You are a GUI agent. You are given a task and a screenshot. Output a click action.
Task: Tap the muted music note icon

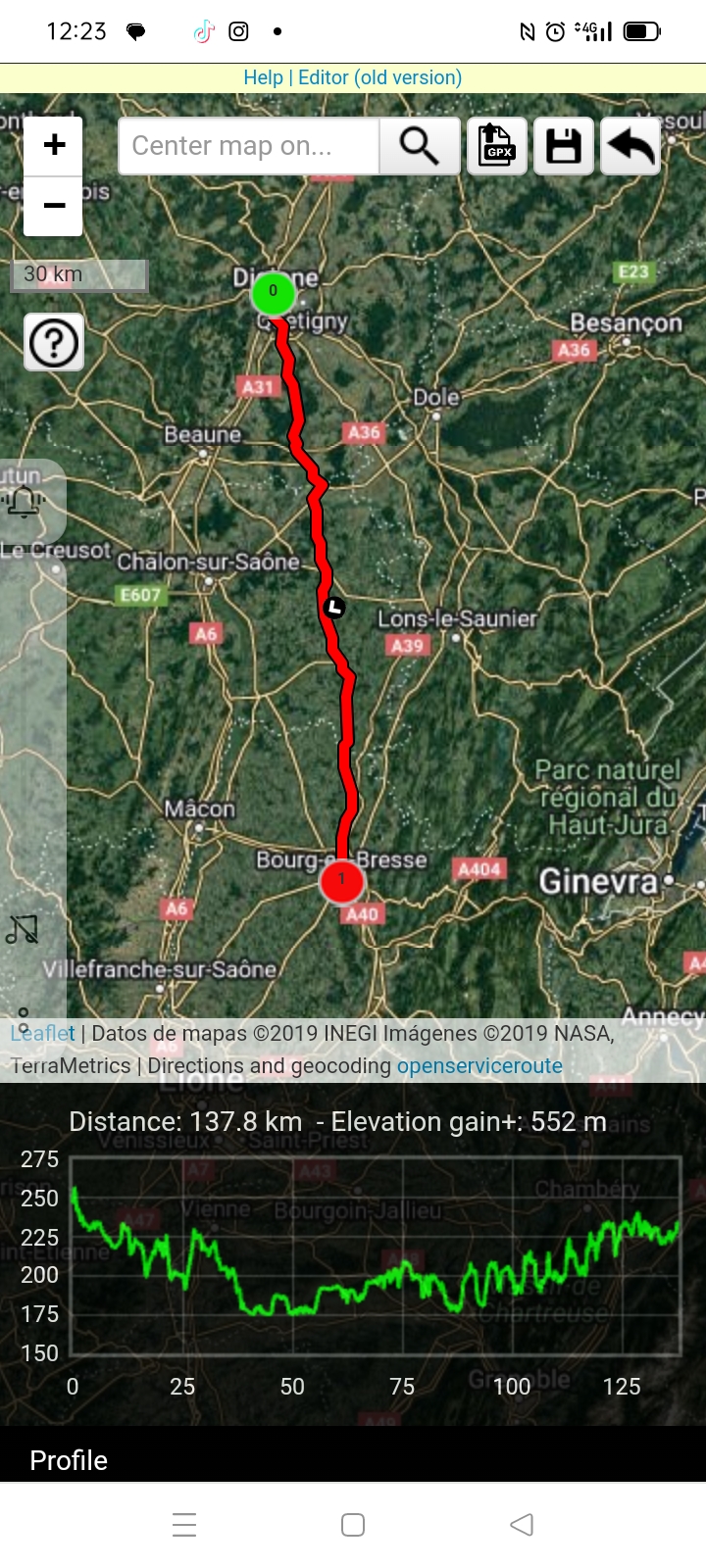(23, 928)
